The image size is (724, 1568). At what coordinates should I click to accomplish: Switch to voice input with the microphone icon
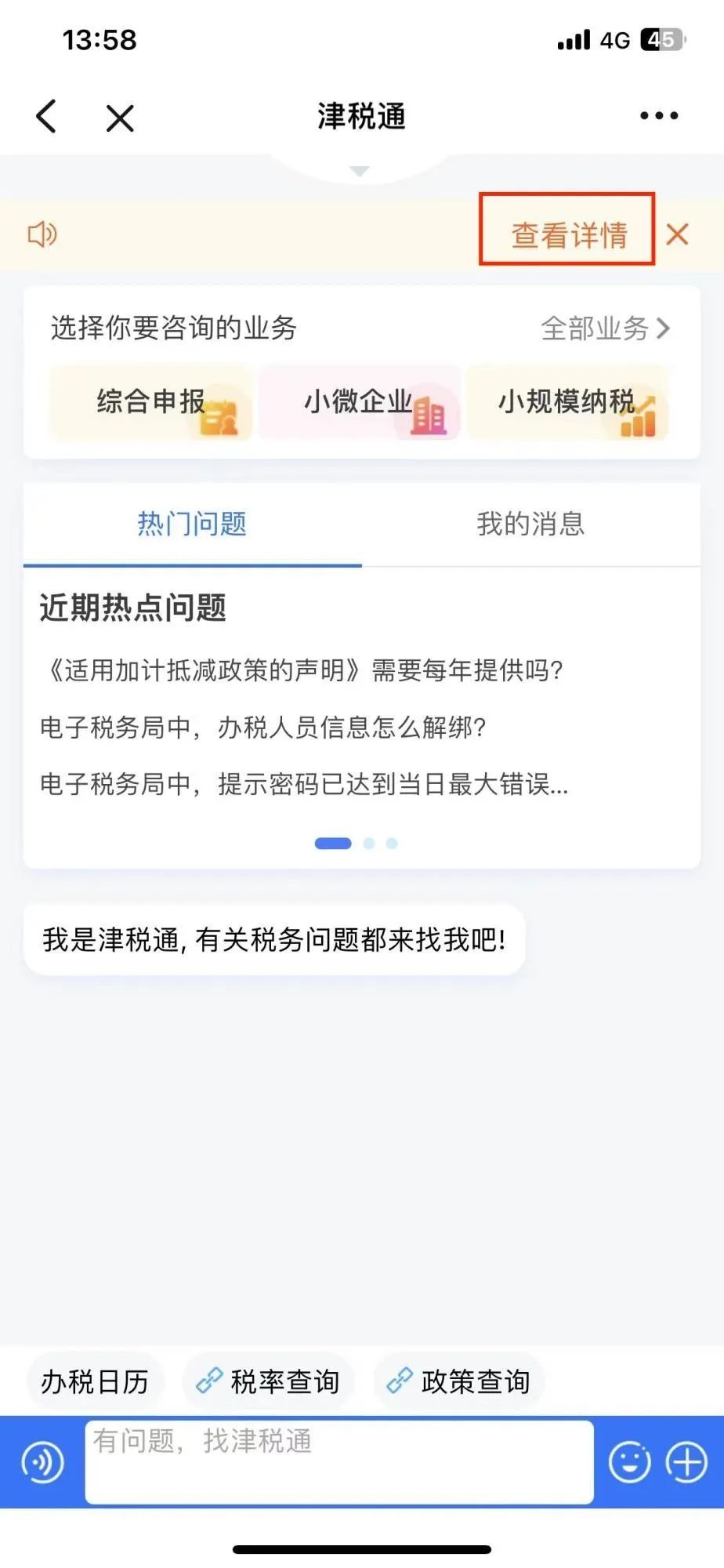42,1462
